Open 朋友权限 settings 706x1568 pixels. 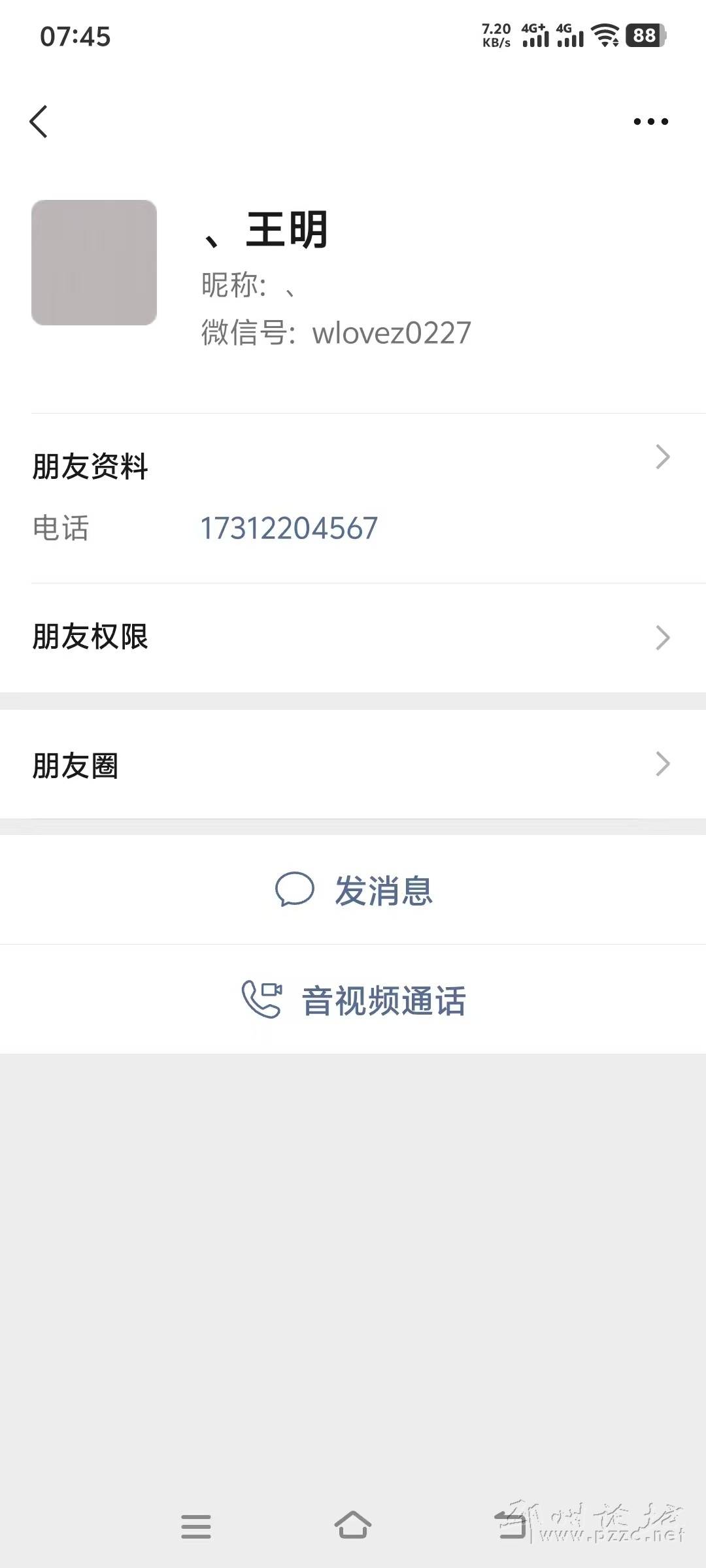[x=353, y=637]
